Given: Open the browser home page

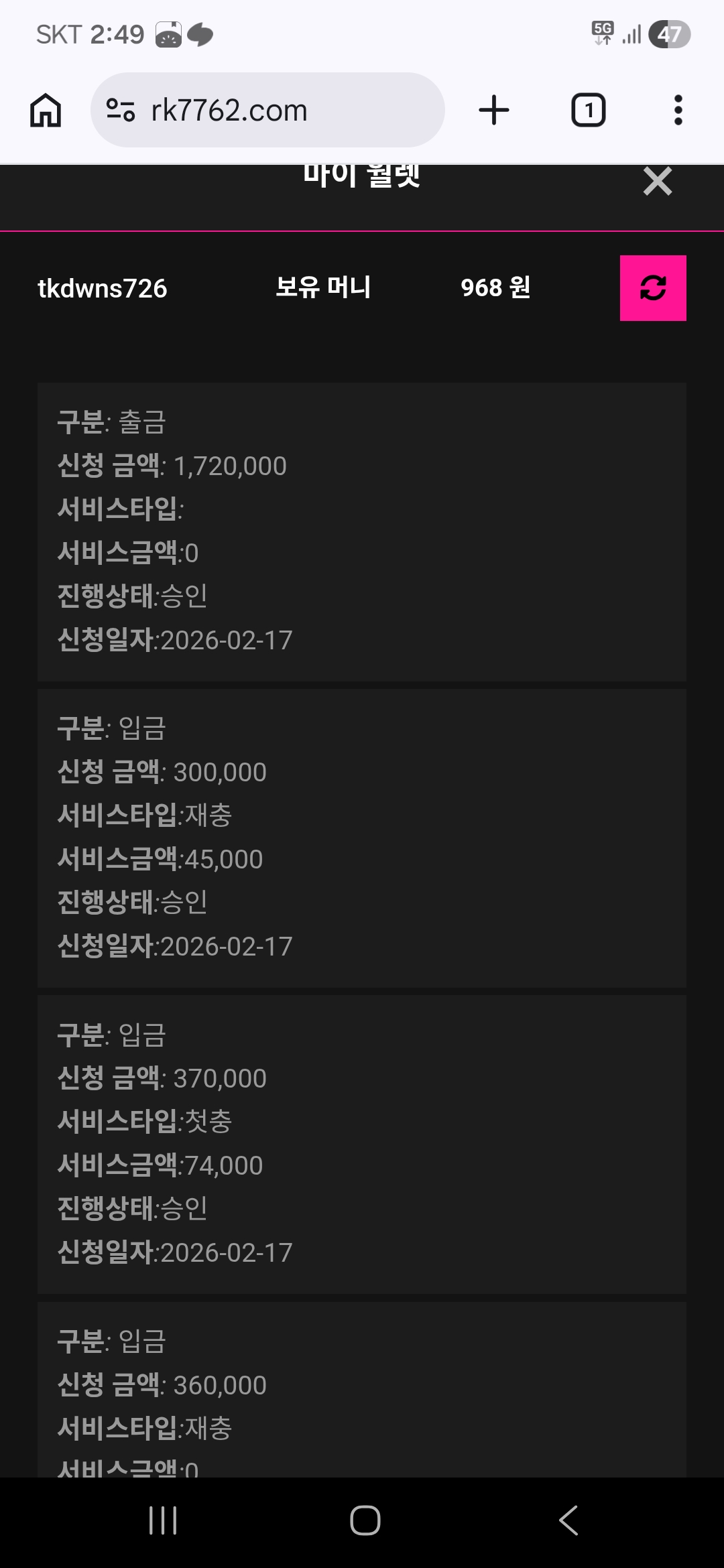Looking at the screenshot, I should (46, 110).
